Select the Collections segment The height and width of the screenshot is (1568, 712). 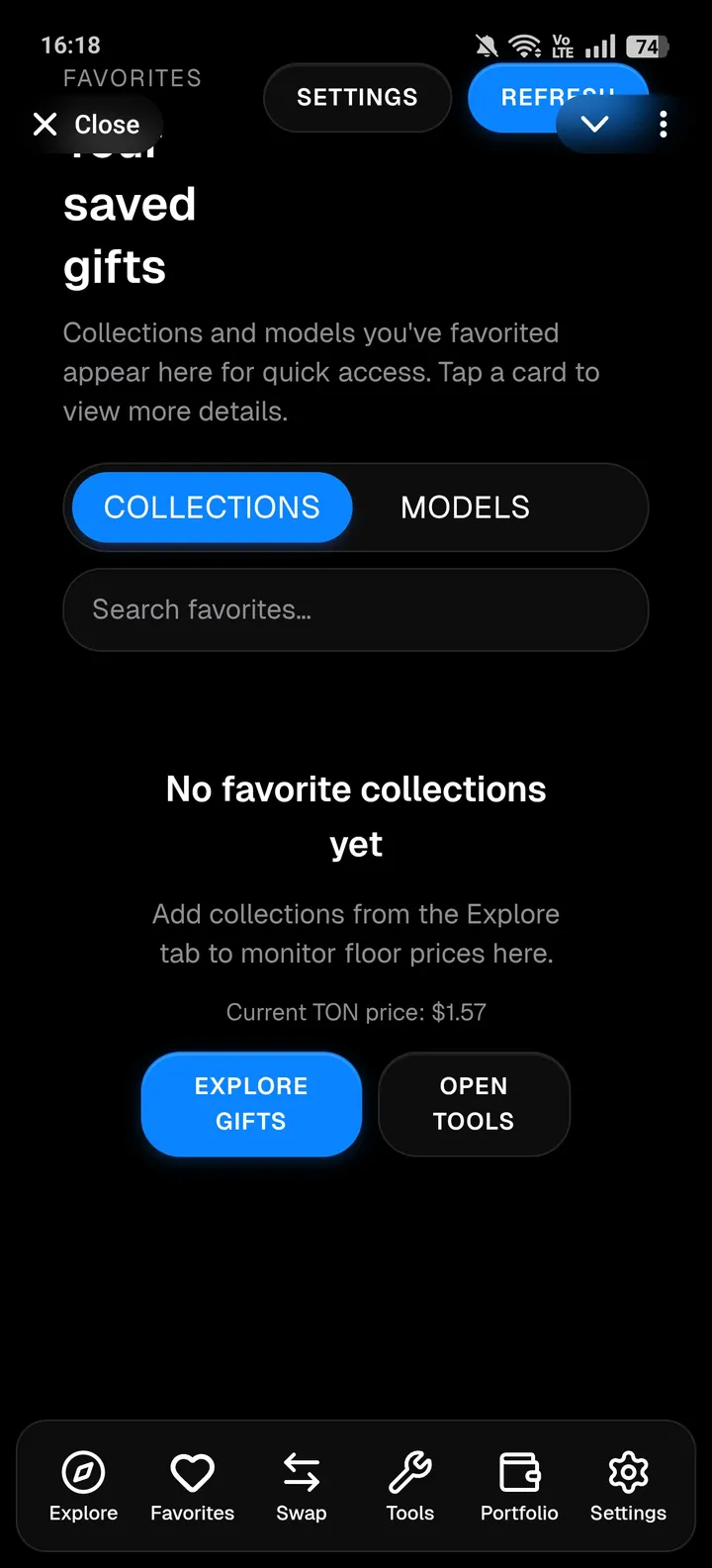pyautogui.click(x=212, y=507)
